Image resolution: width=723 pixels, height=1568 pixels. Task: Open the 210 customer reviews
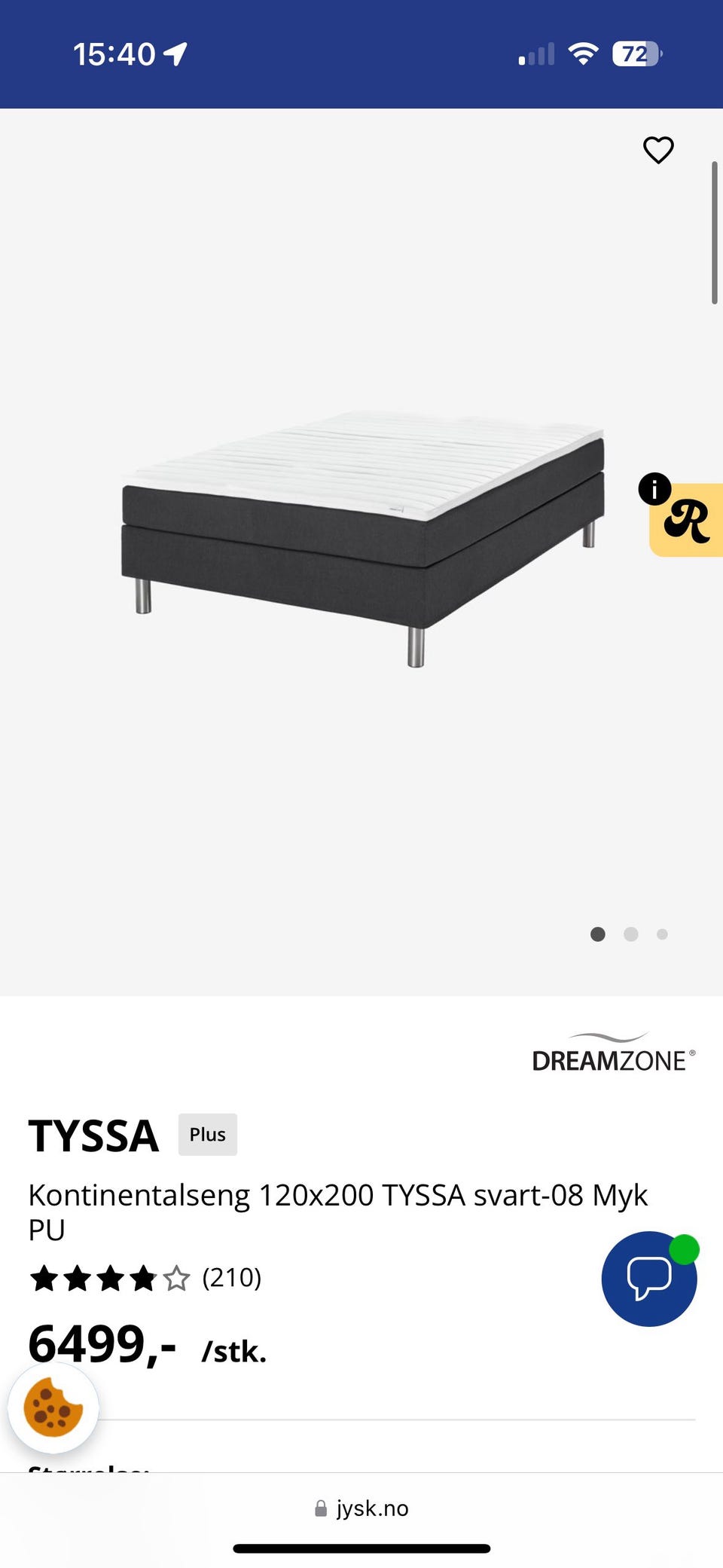point(231,1278)
